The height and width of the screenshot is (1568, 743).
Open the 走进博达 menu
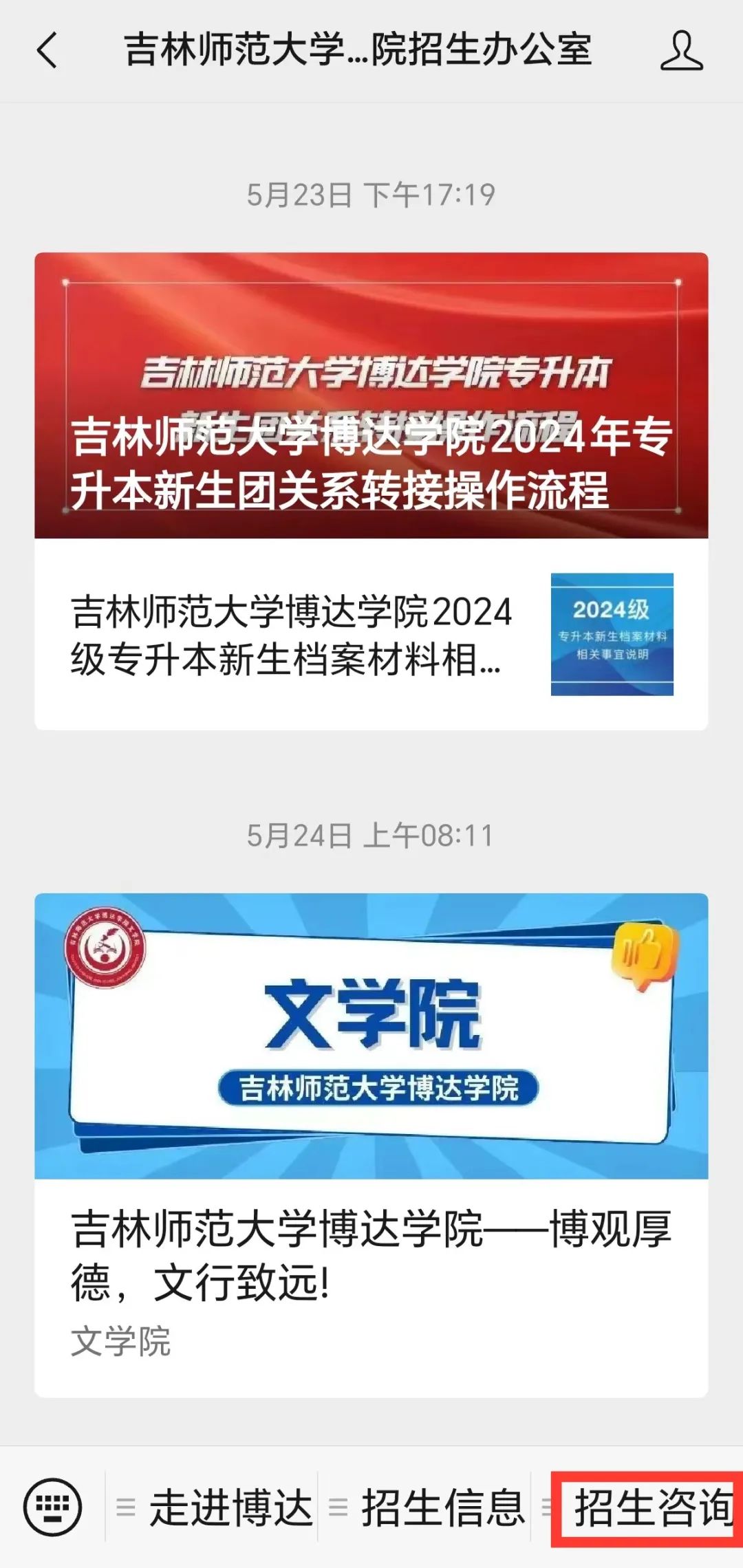tap(215, 1507)
